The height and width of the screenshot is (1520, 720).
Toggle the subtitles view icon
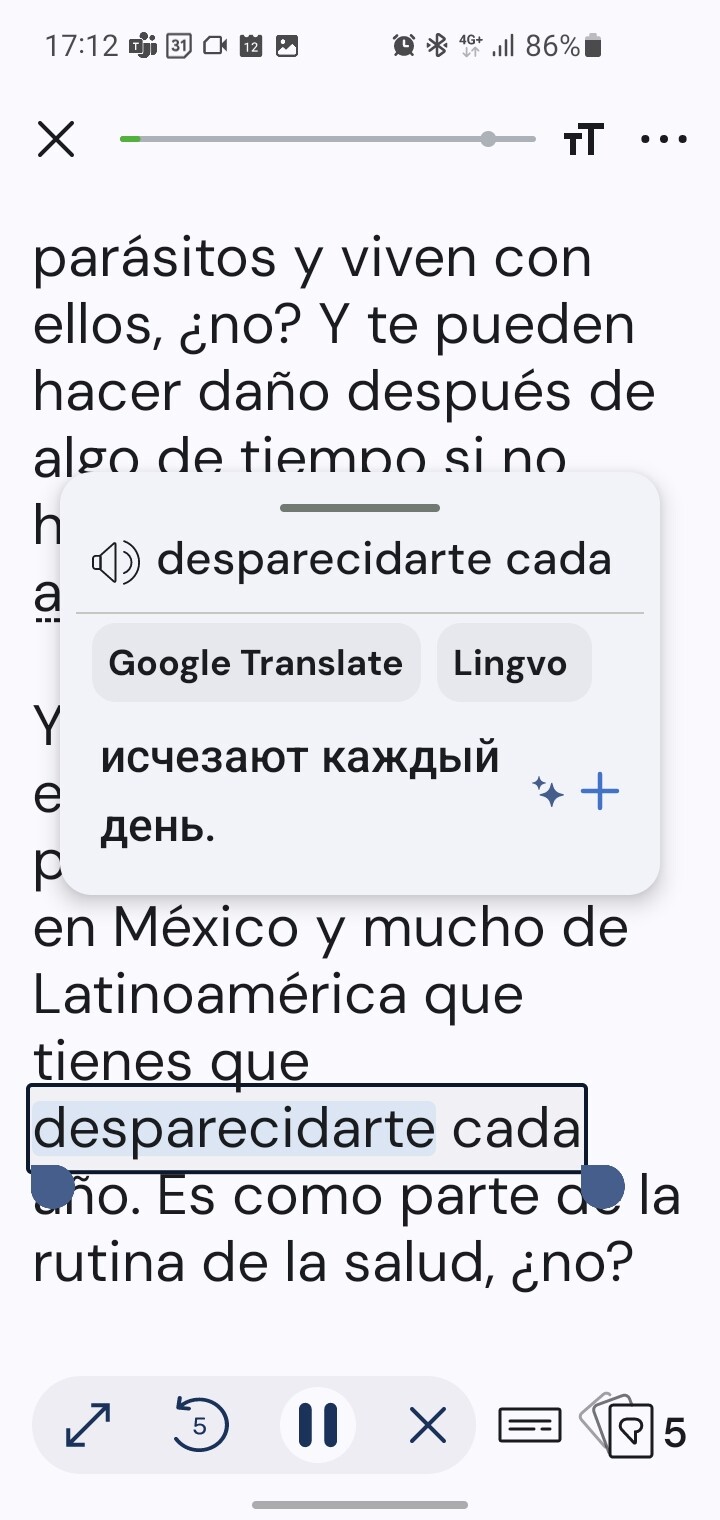[x=530, y=1425]
